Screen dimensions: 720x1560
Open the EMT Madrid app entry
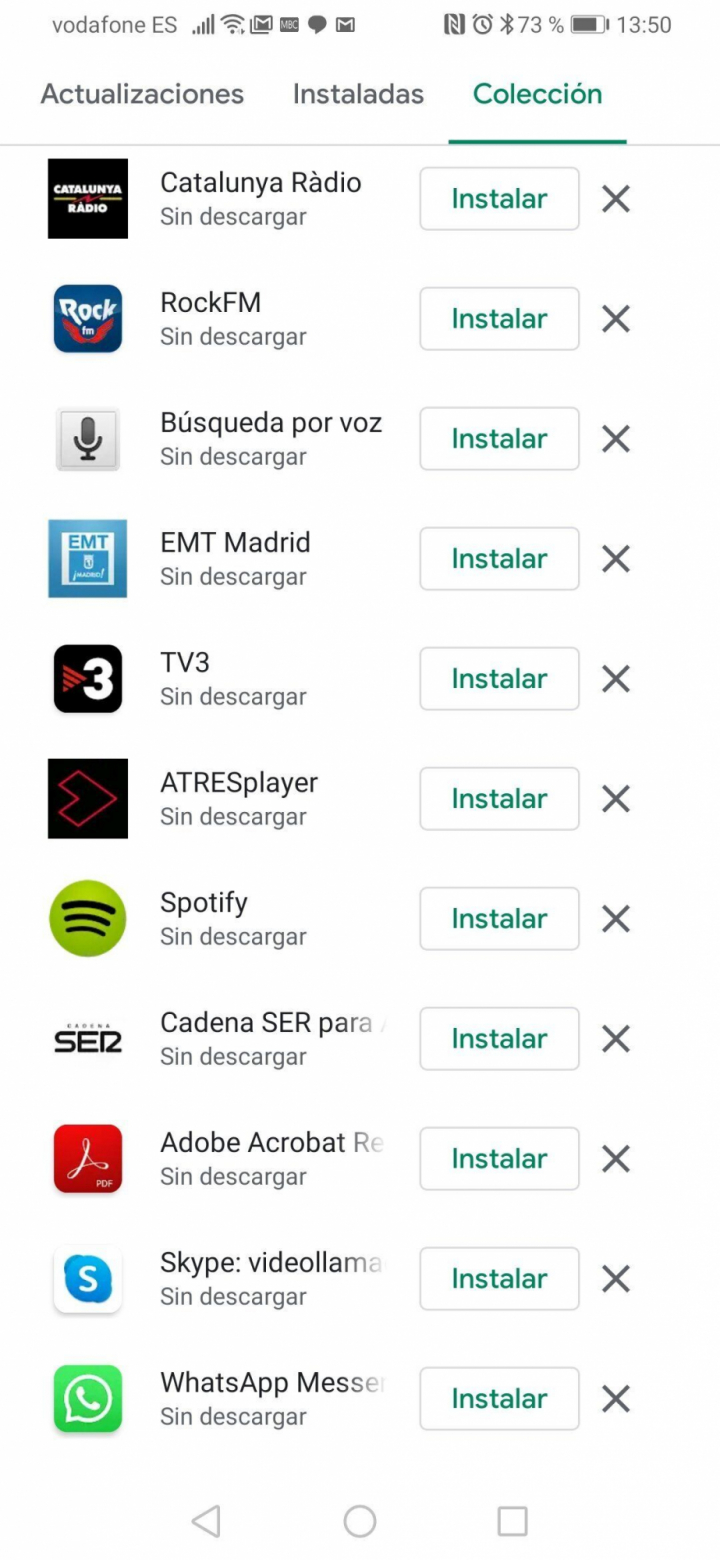[x=235, y=558]
